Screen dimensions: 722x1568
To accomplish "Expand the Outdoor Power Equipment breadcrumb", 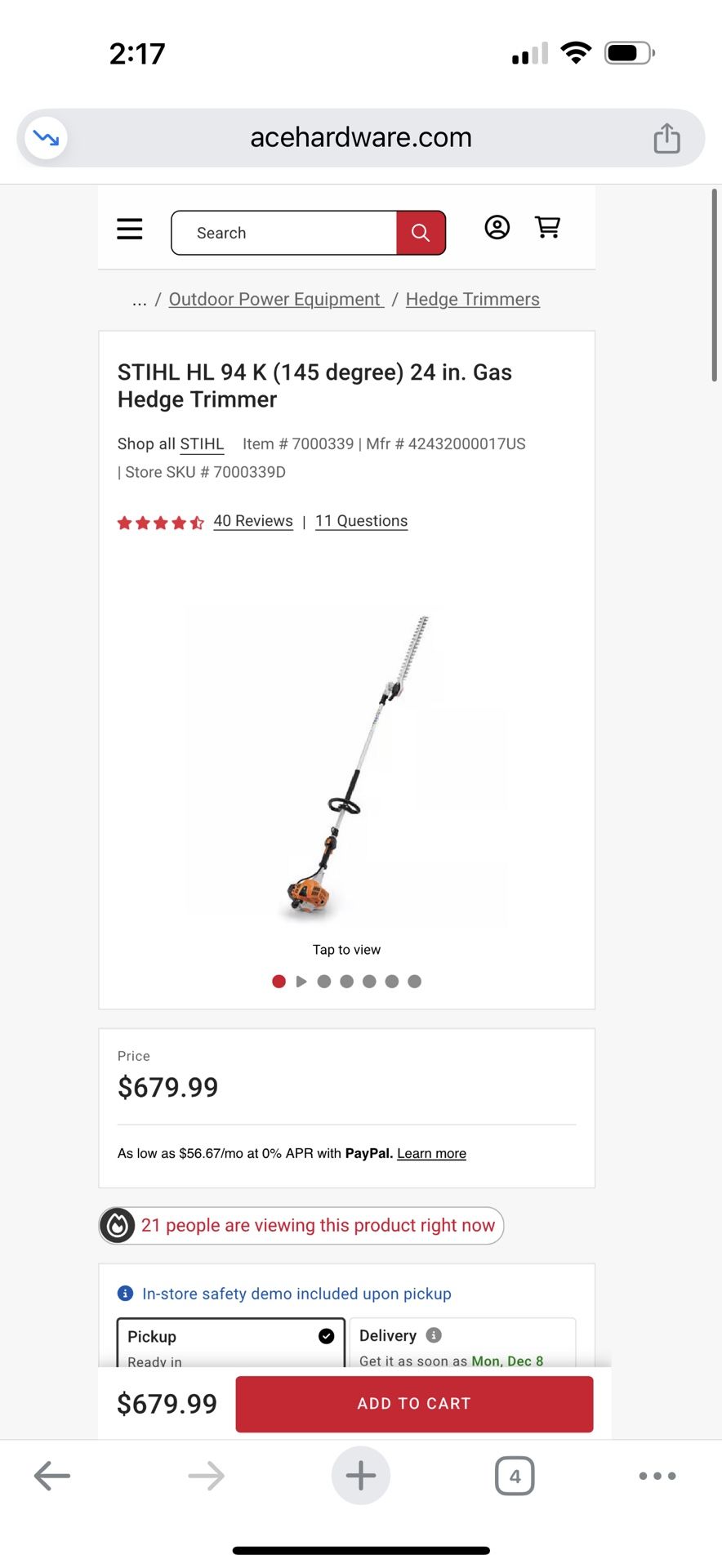I will click(274, 299).
